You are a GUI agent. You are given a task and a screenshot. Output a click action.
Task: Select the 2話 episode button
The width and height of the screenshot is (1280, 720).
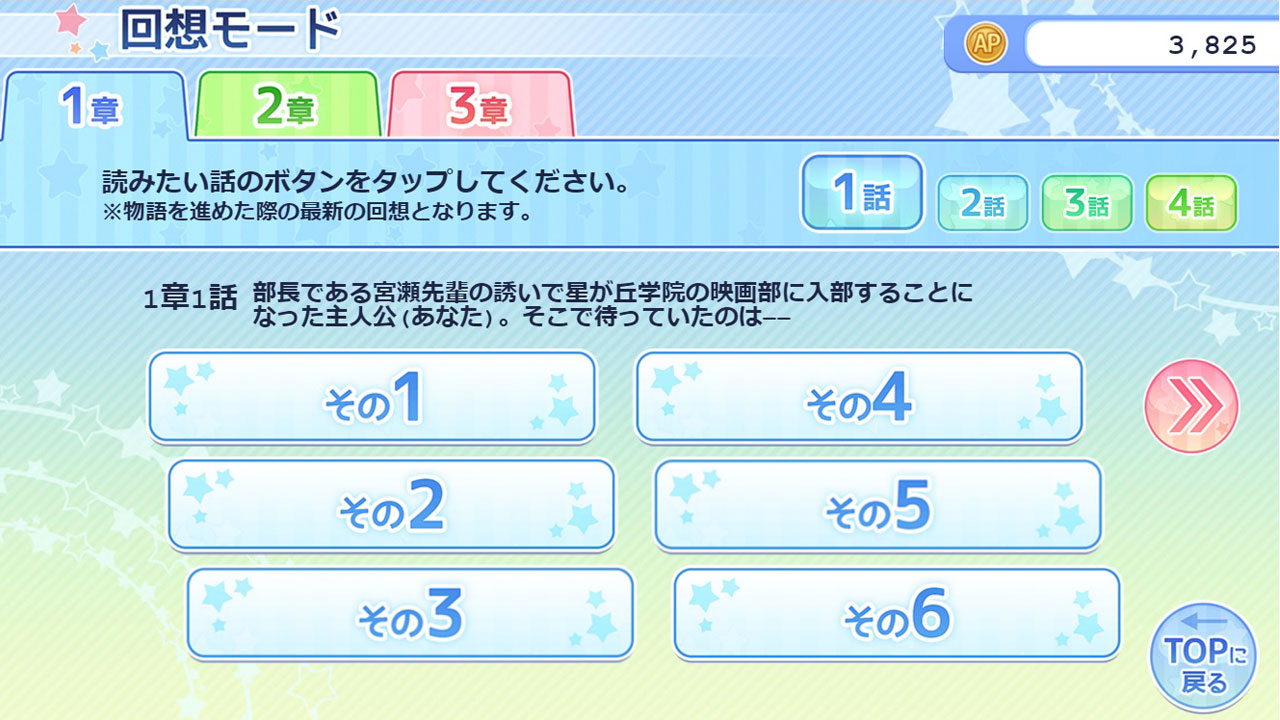[982, 203]
